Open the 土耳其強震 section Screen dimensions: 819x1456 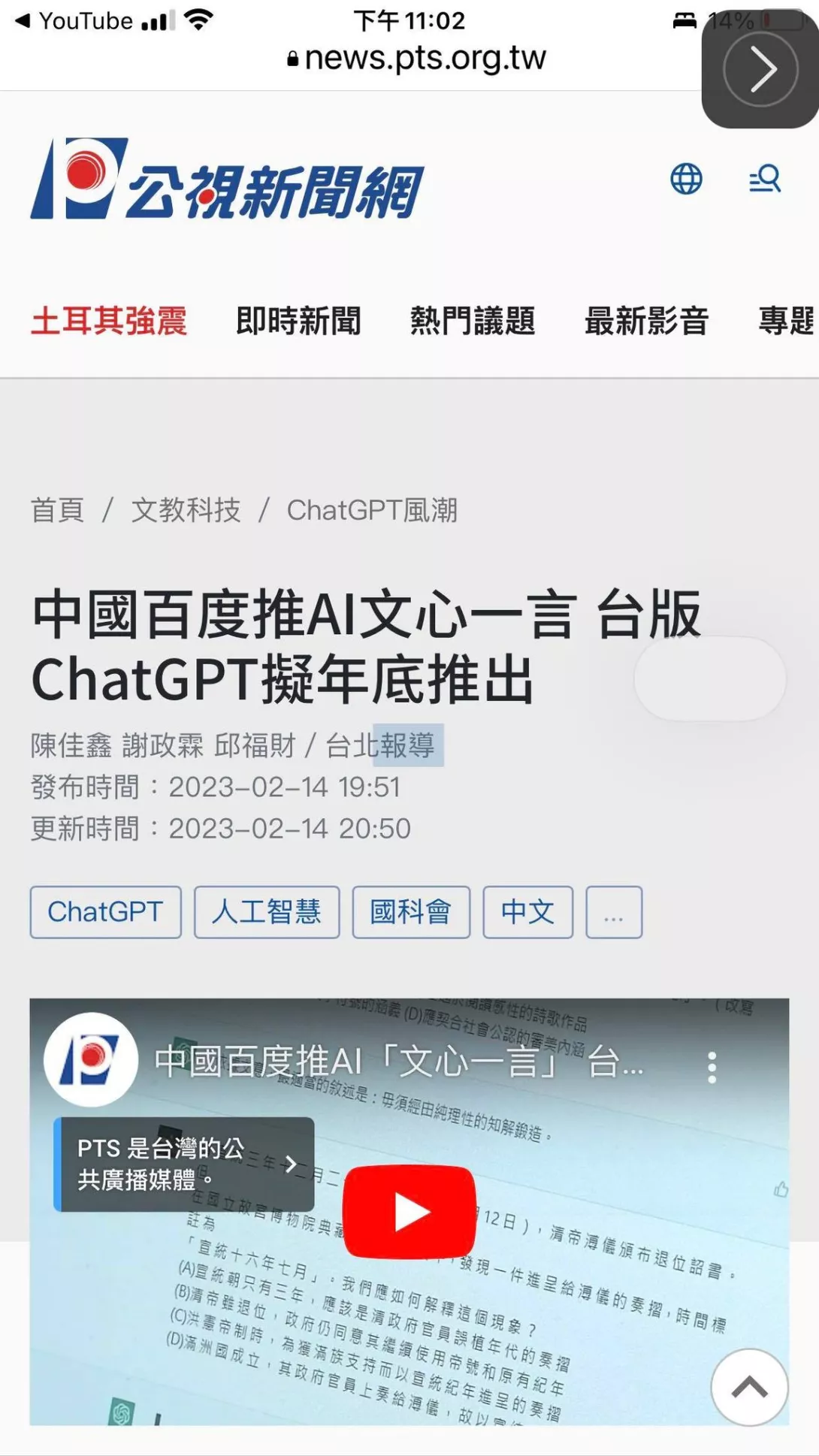[109, 321]
